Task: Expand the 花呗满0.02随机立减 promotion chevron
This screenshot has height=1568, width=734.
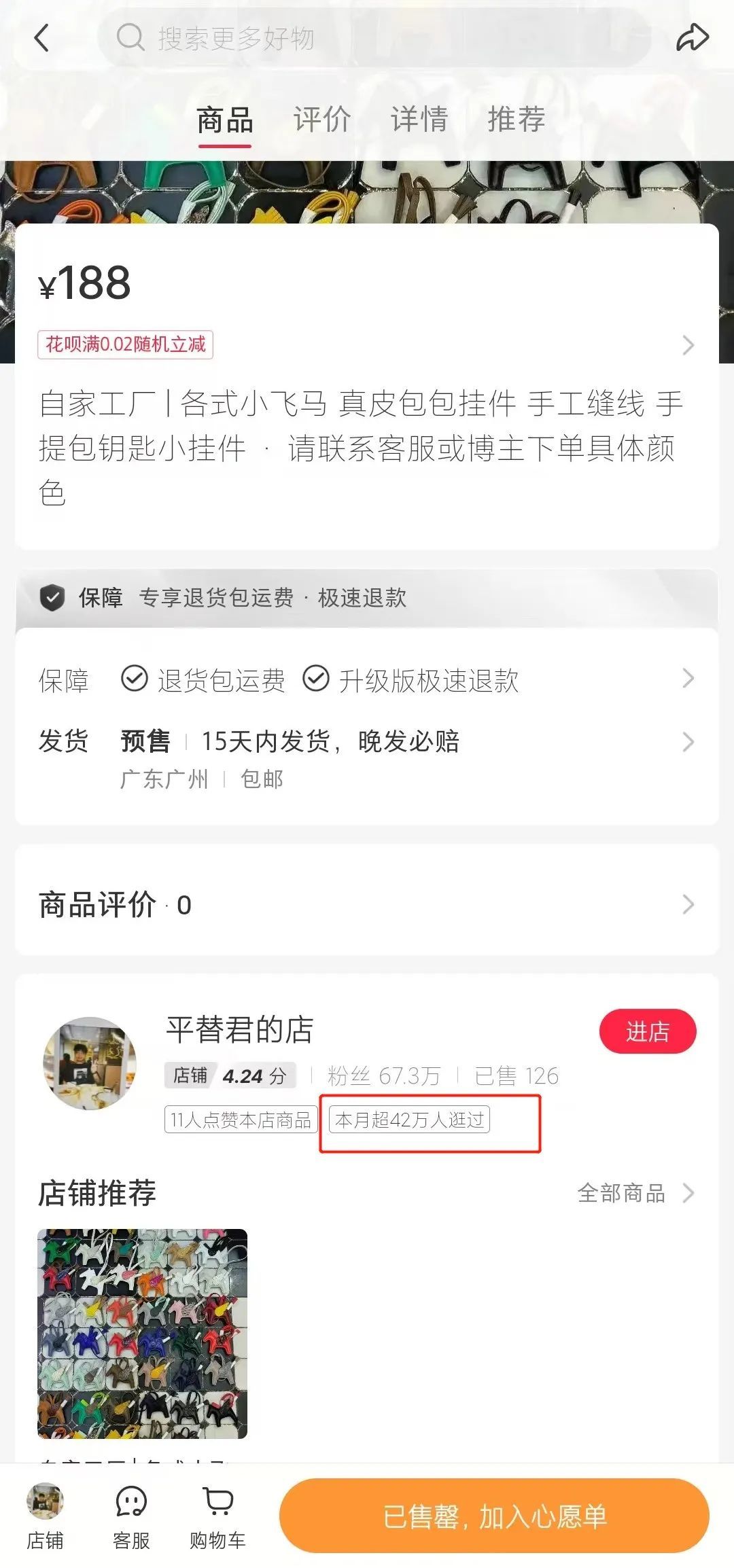Action: click(688, 346)
